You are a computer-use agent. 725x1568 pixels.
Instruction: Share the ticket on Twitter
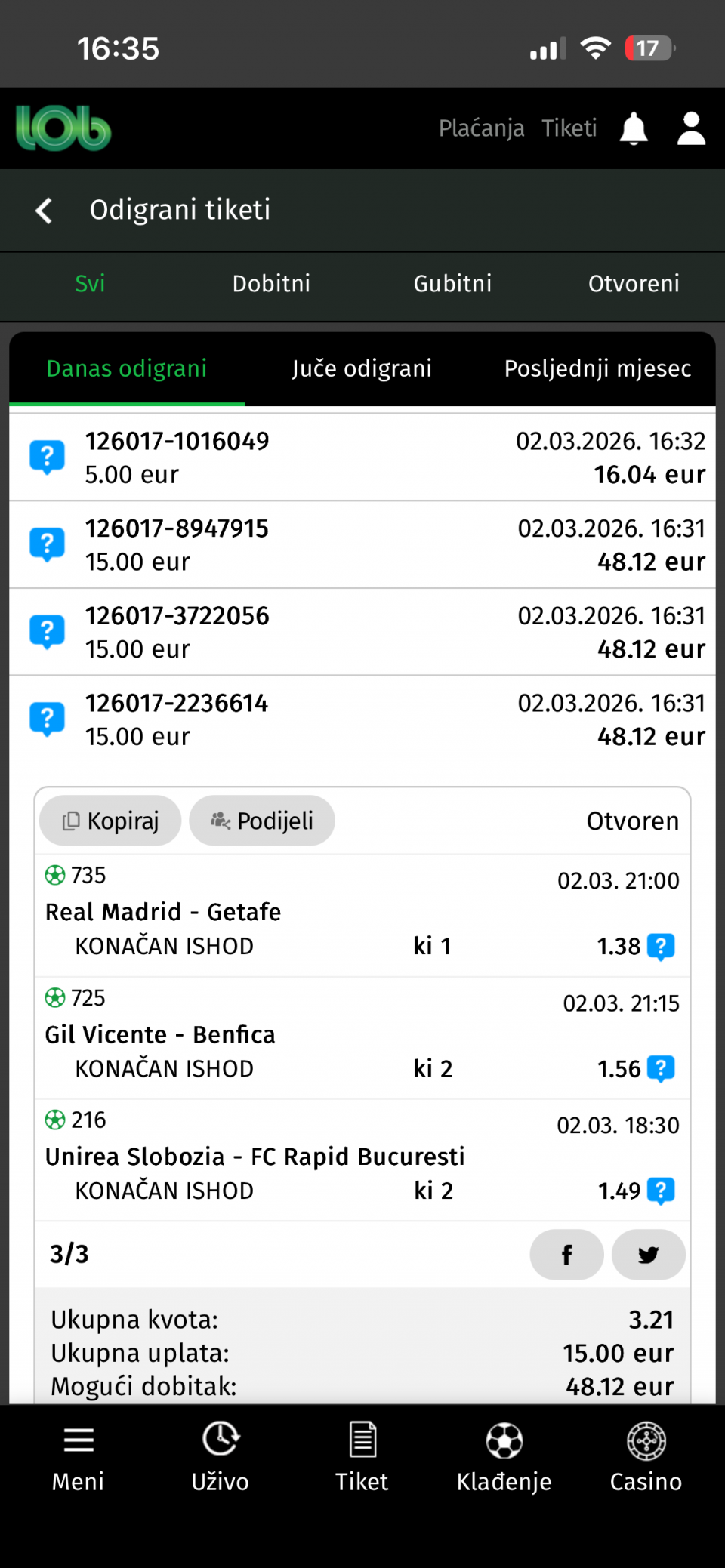click(x=648, y=1255)
